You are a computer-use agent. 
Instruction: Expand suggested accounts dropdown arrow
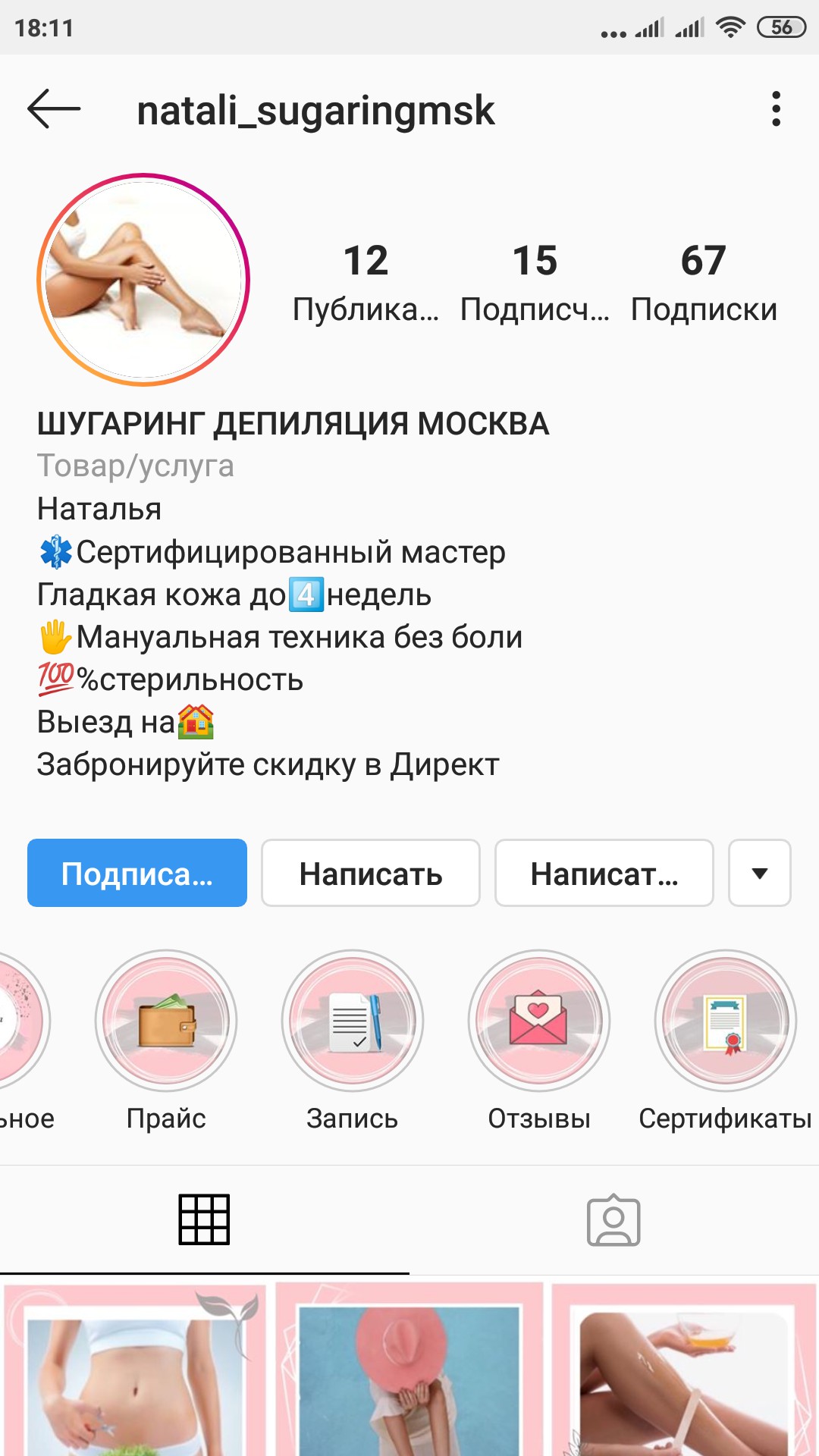[759, 873]
